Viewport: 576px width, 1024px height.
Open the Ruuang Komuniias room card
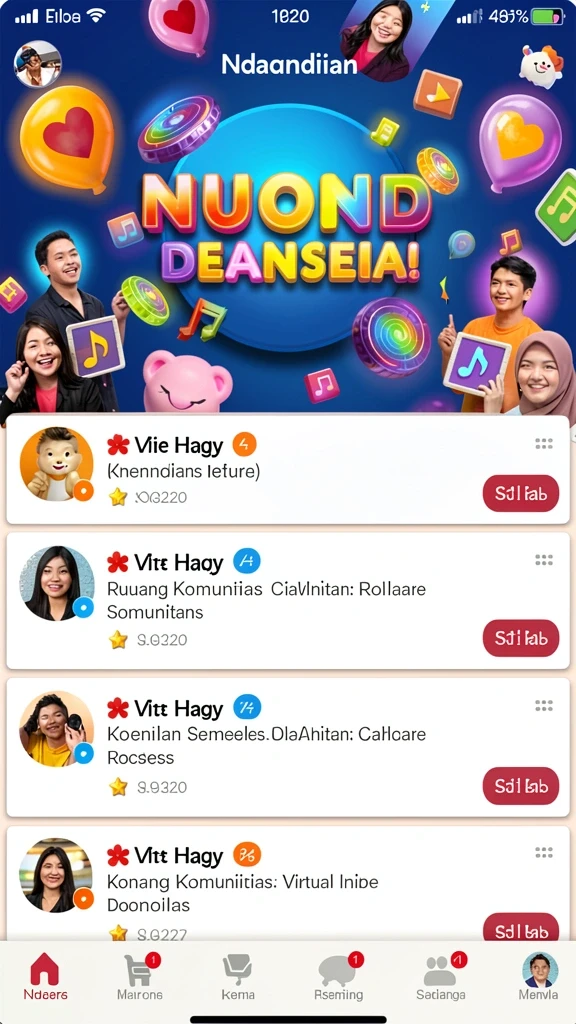(x=288, y=601)
